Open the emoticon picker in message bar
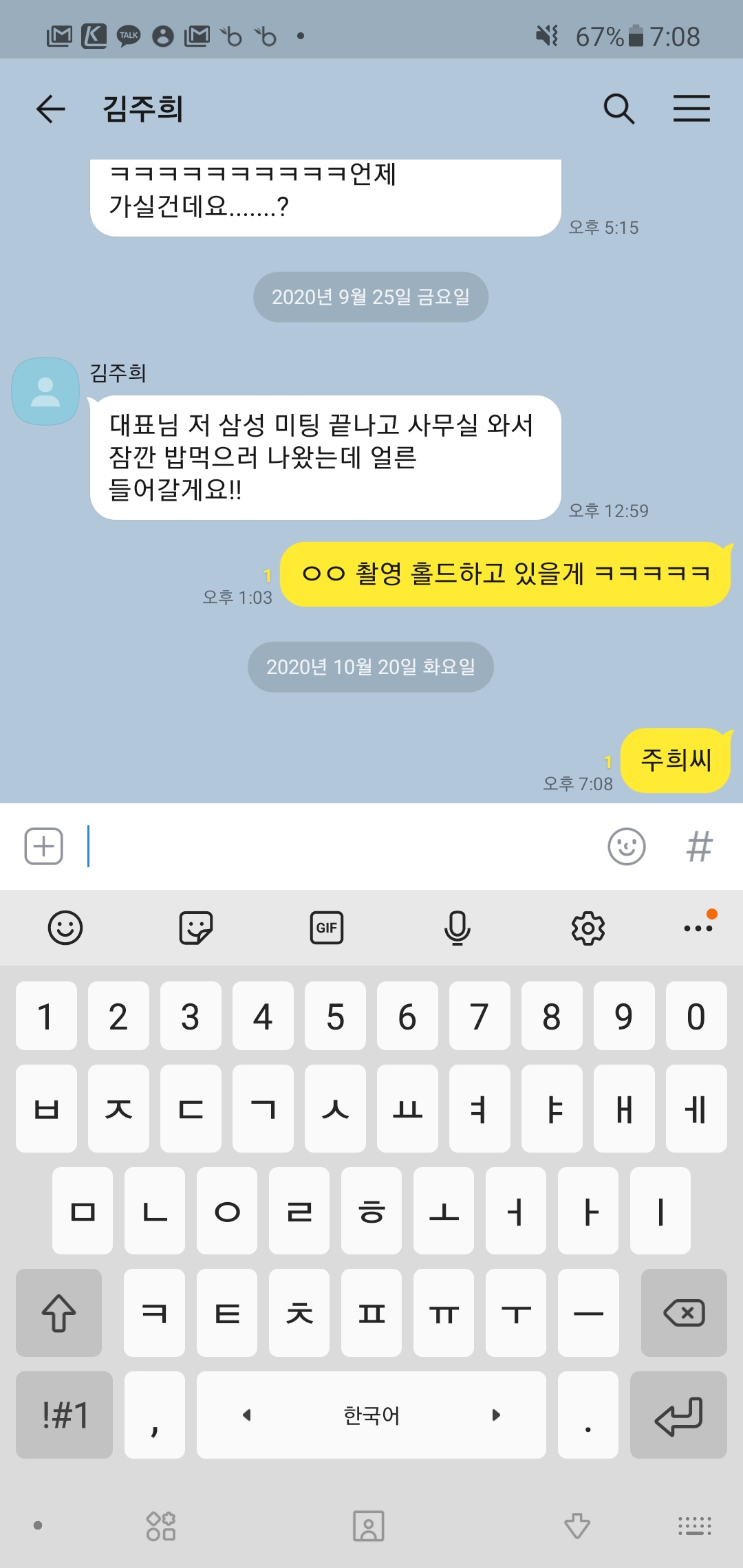The image size is (743, 1568). [x=626, y=846]
